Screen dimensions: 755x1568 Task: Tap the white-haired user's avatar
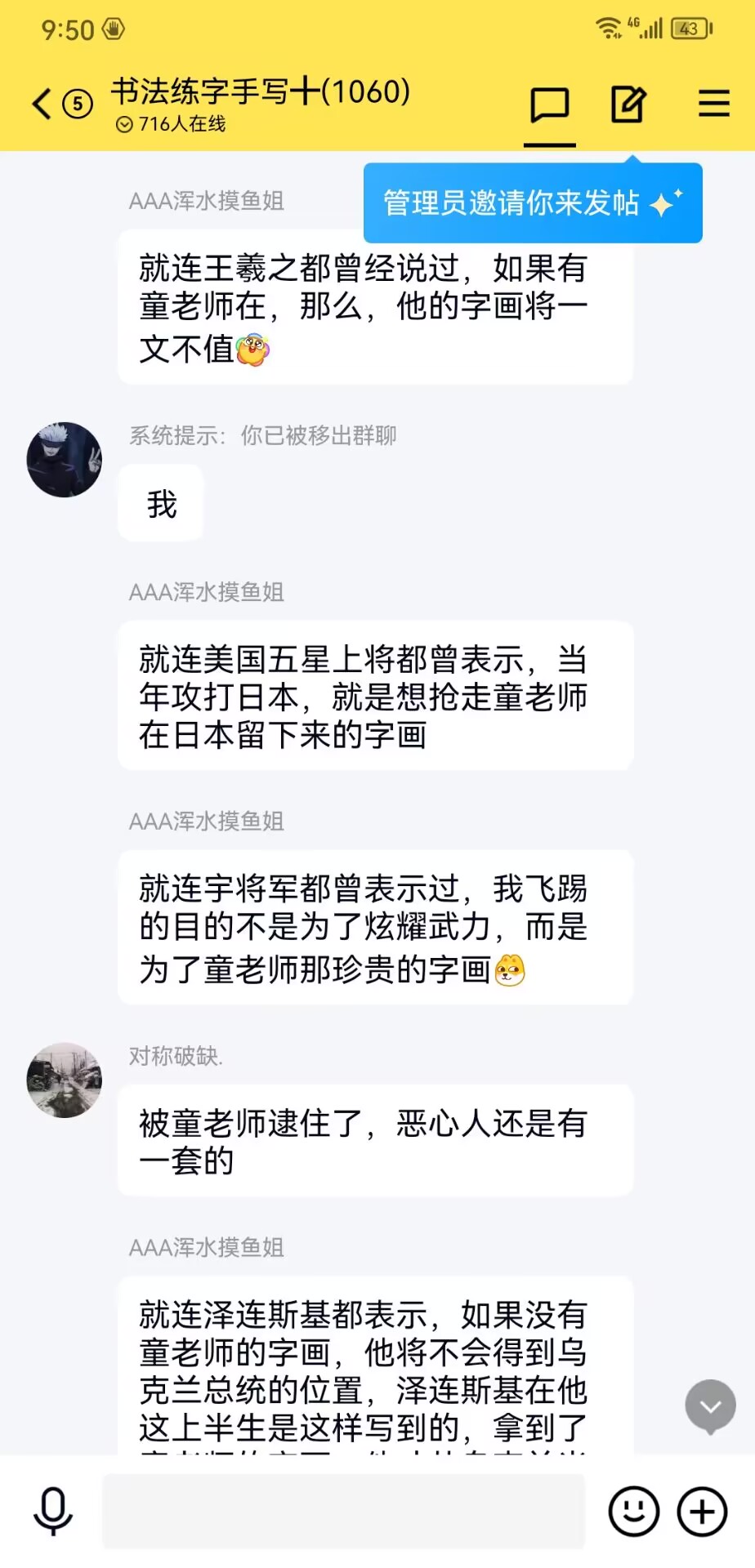tap(63, 460)
